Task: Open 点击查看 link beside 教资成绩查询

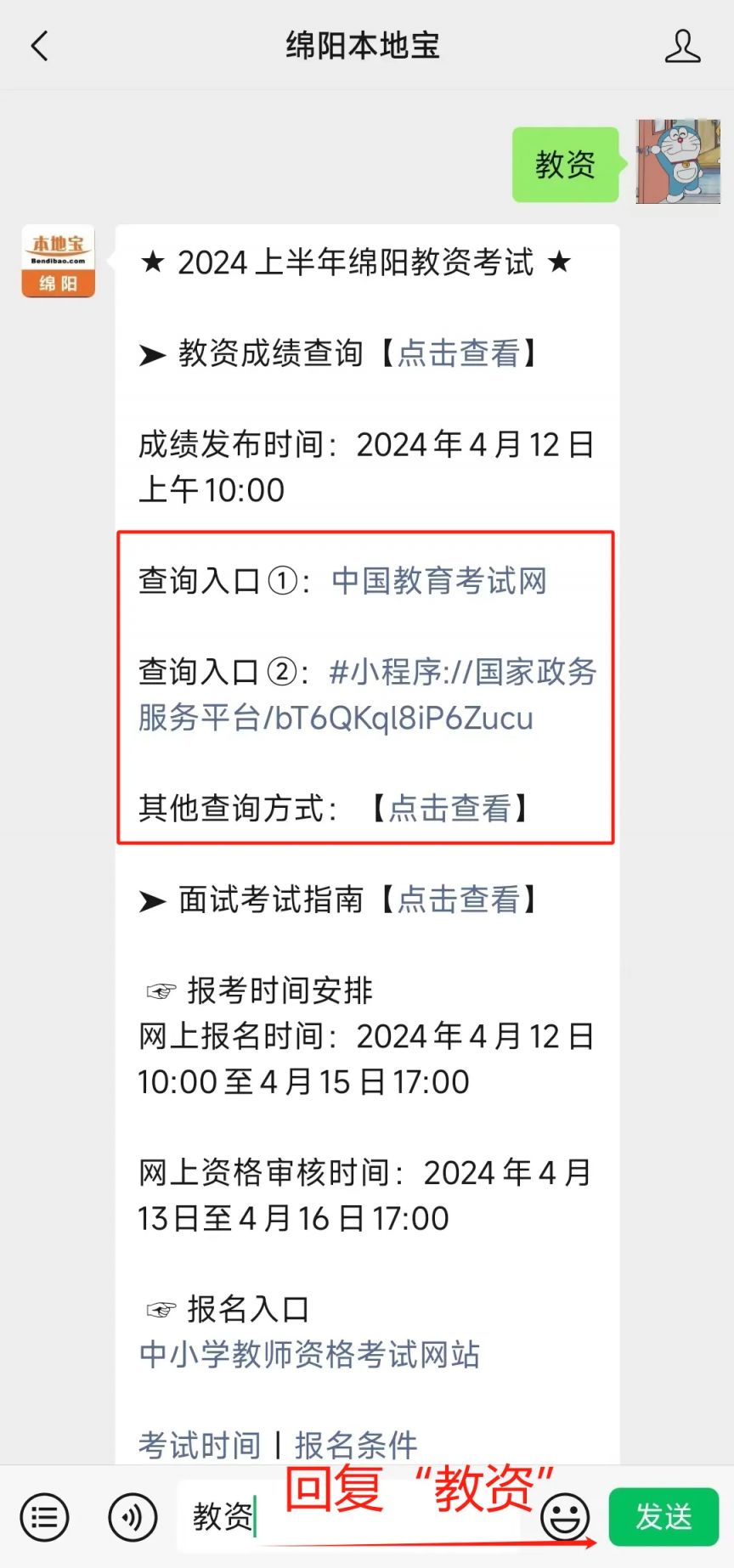Action: (x=458, y=353)
